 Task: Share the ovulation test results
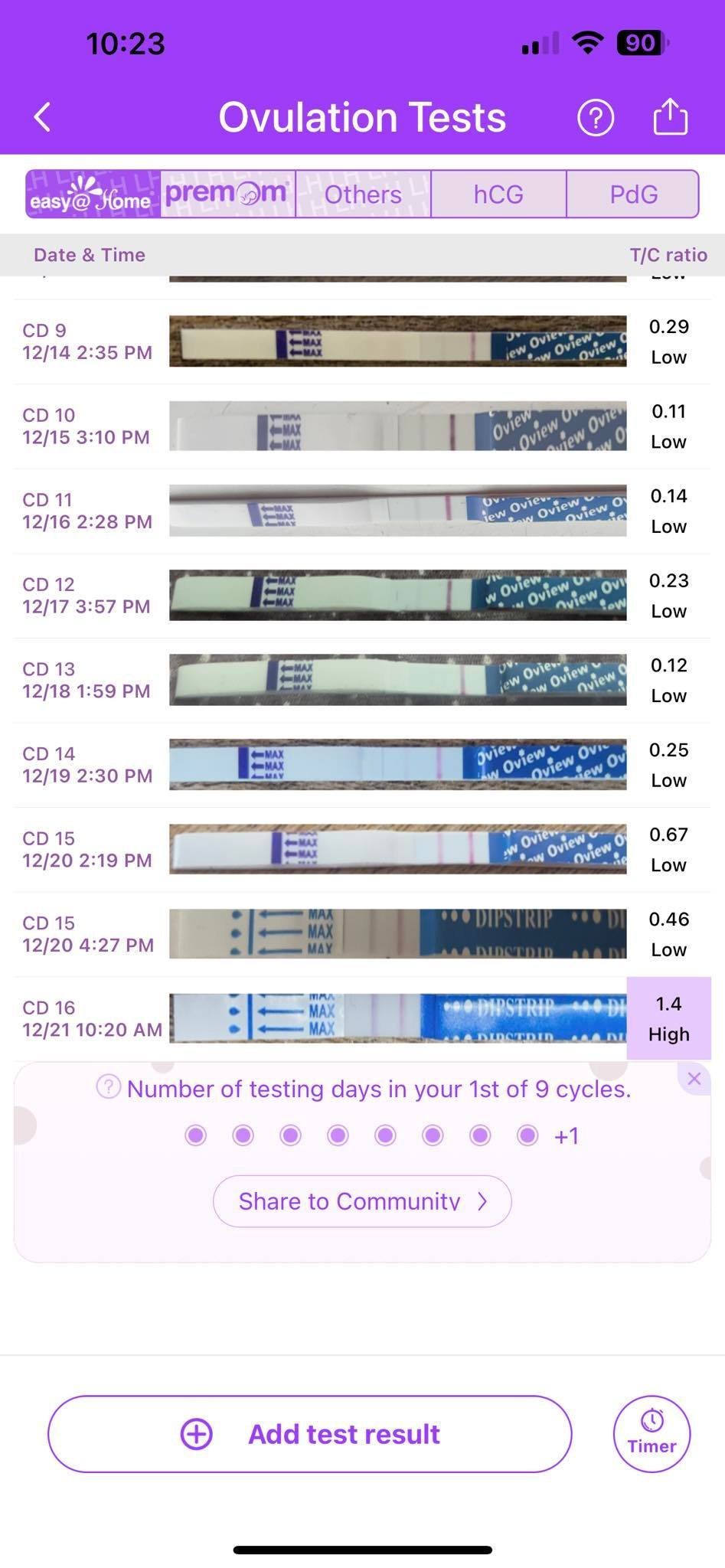click(x=670, y=118)
